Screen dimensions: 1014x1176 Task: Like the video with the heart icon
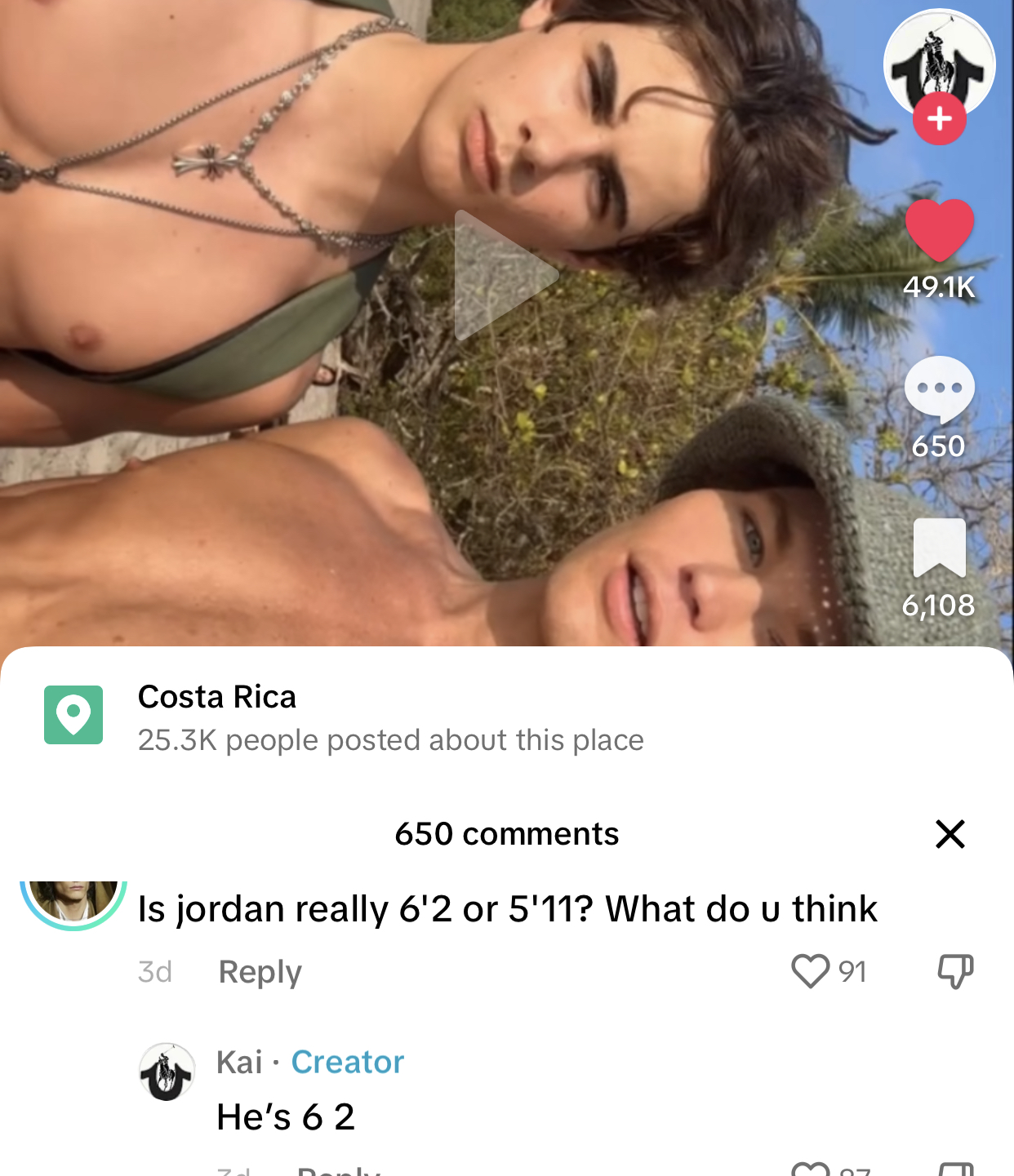(x=939, y=230)
